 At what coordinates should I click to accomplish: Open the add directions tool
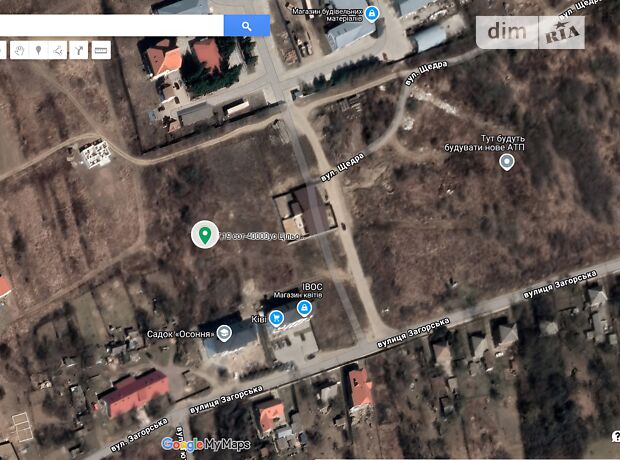(x=78, y=50)
